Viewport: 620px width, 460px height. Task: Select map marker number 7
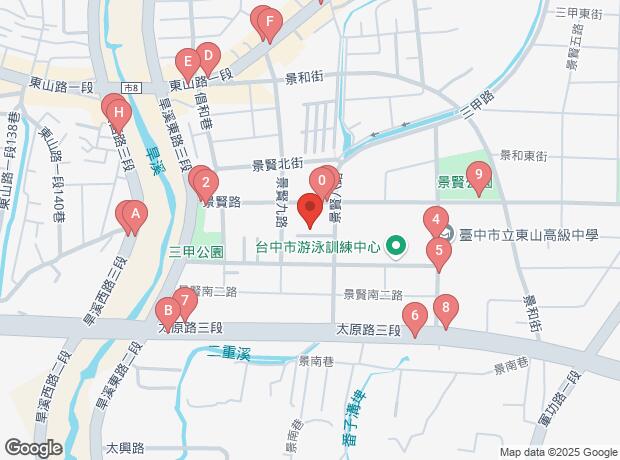point(184,299)
